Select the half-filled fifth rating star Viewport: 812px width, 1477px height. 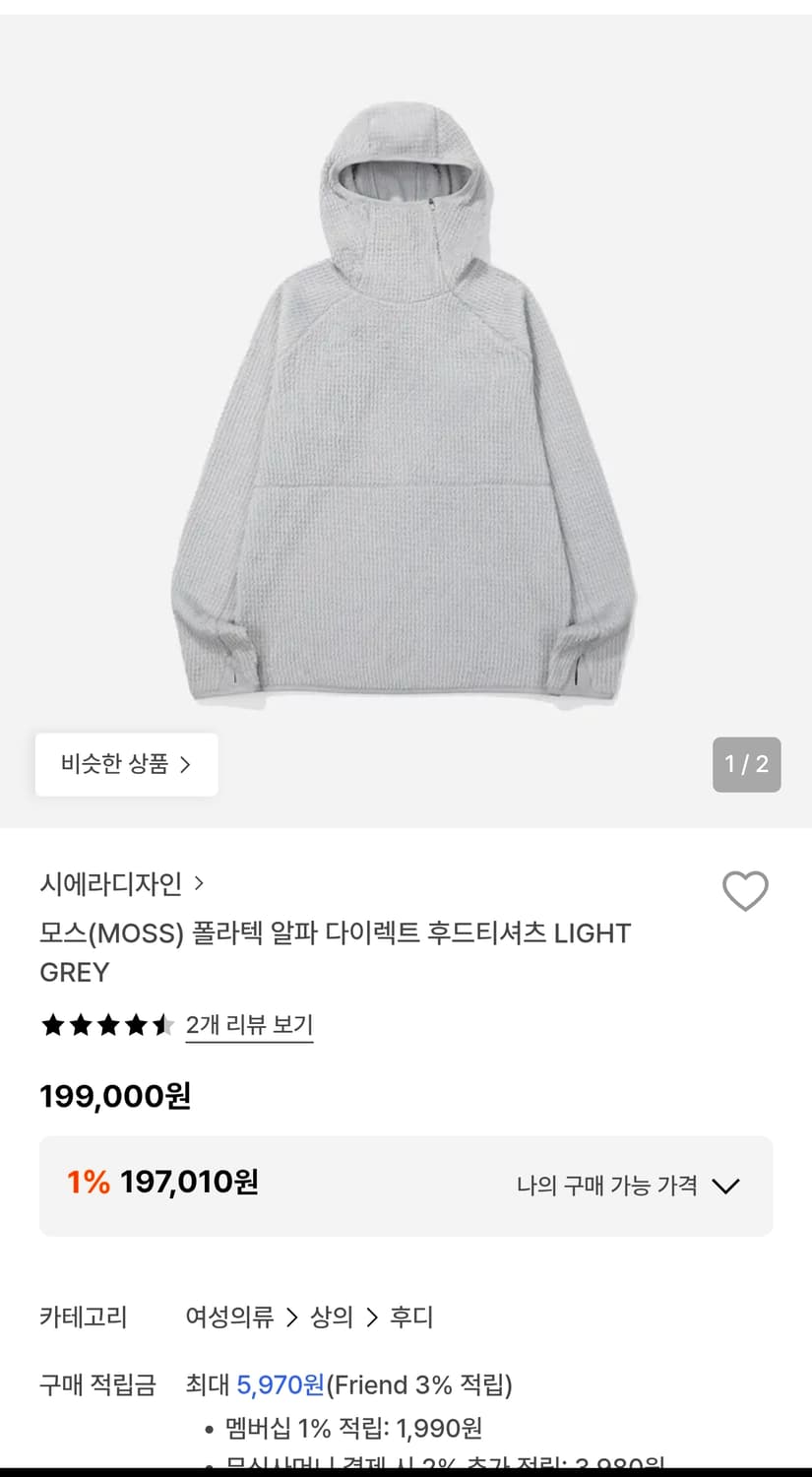coord(164,1025)
